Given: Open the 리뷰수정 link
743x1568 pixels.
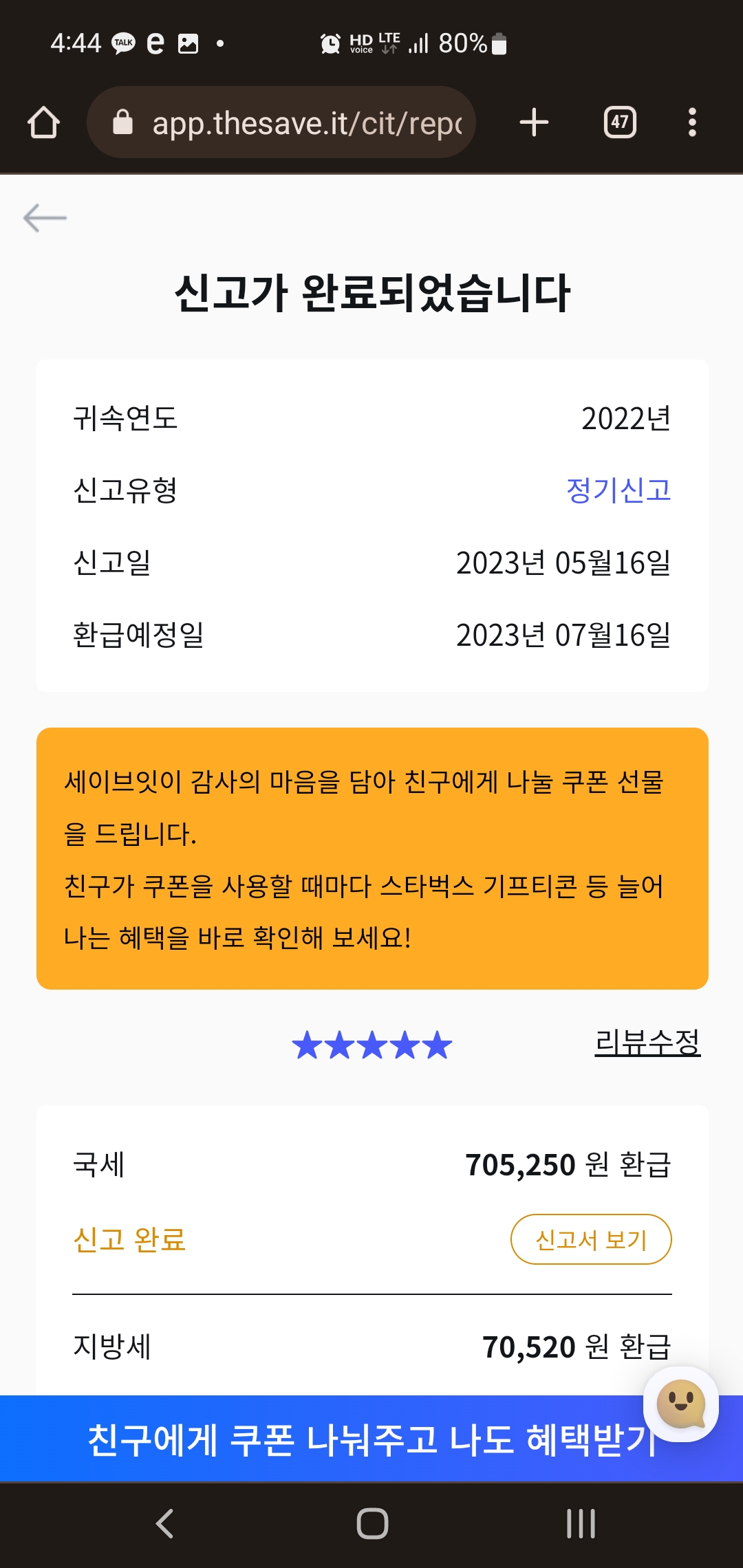Looking at the screenshot, I should [x=647, y=1043].
